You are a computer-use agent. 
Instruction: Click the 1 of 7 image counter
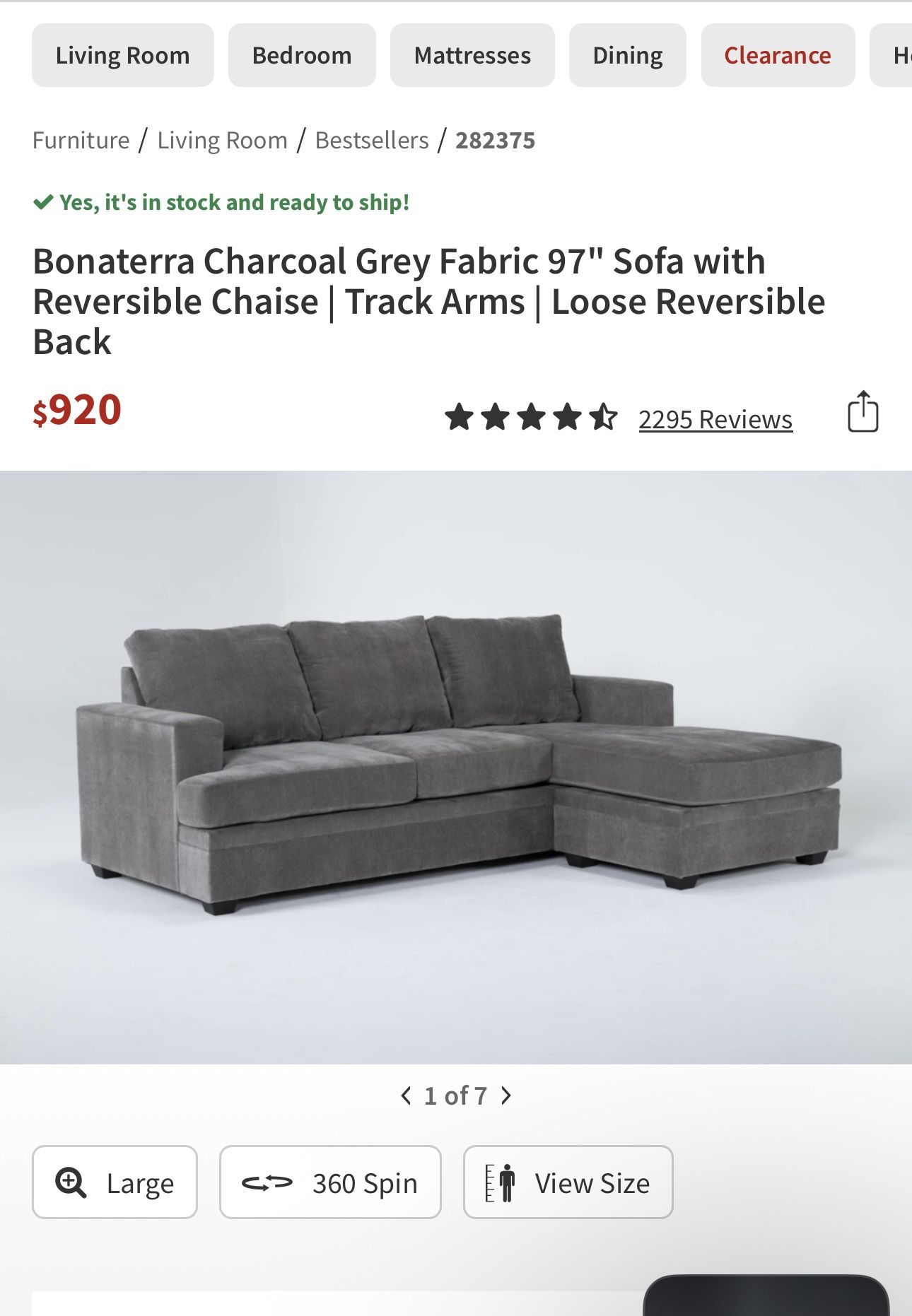coord(456,1095)
